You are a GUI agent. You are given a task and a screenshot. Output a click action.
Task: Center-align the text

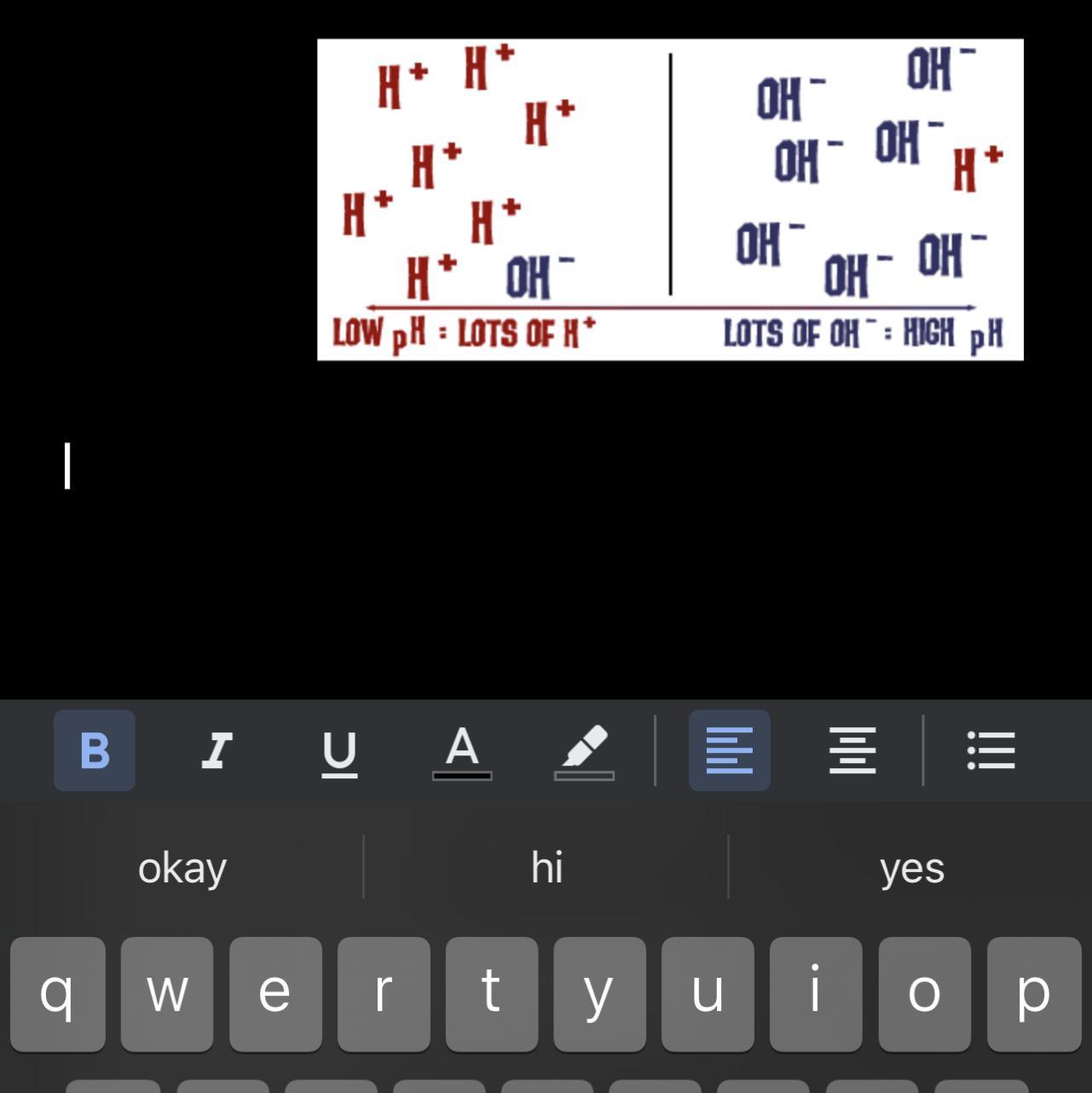(x=852, y=750)
